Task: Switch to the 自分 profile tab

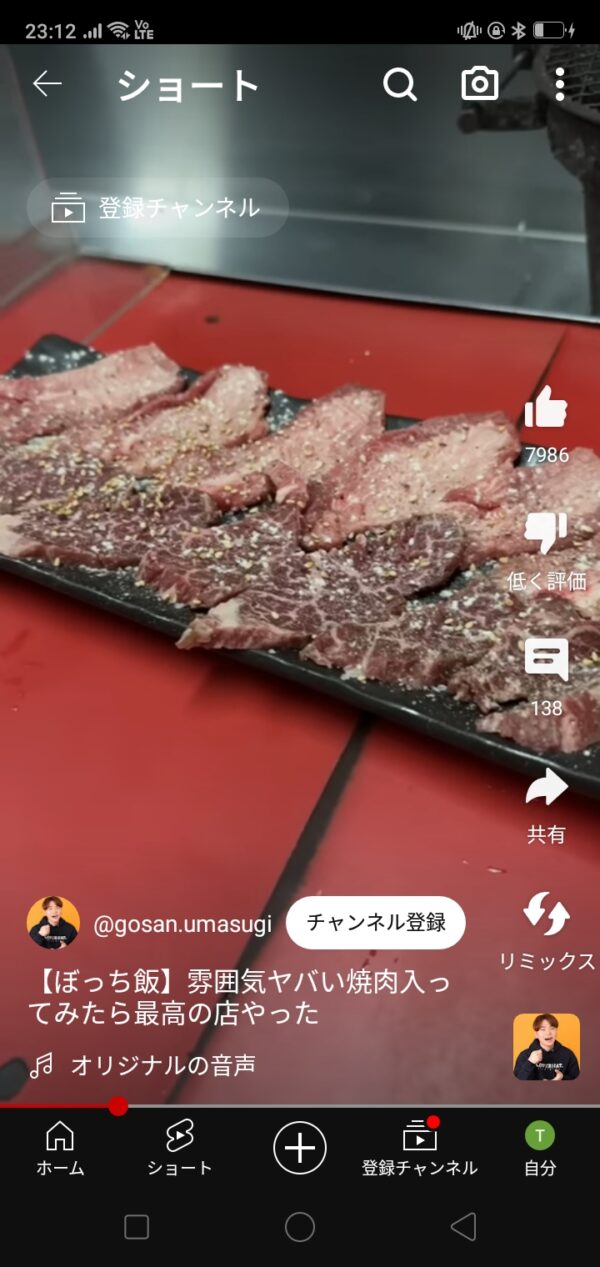Action: pyautogui.click(x=540, y=1147)
